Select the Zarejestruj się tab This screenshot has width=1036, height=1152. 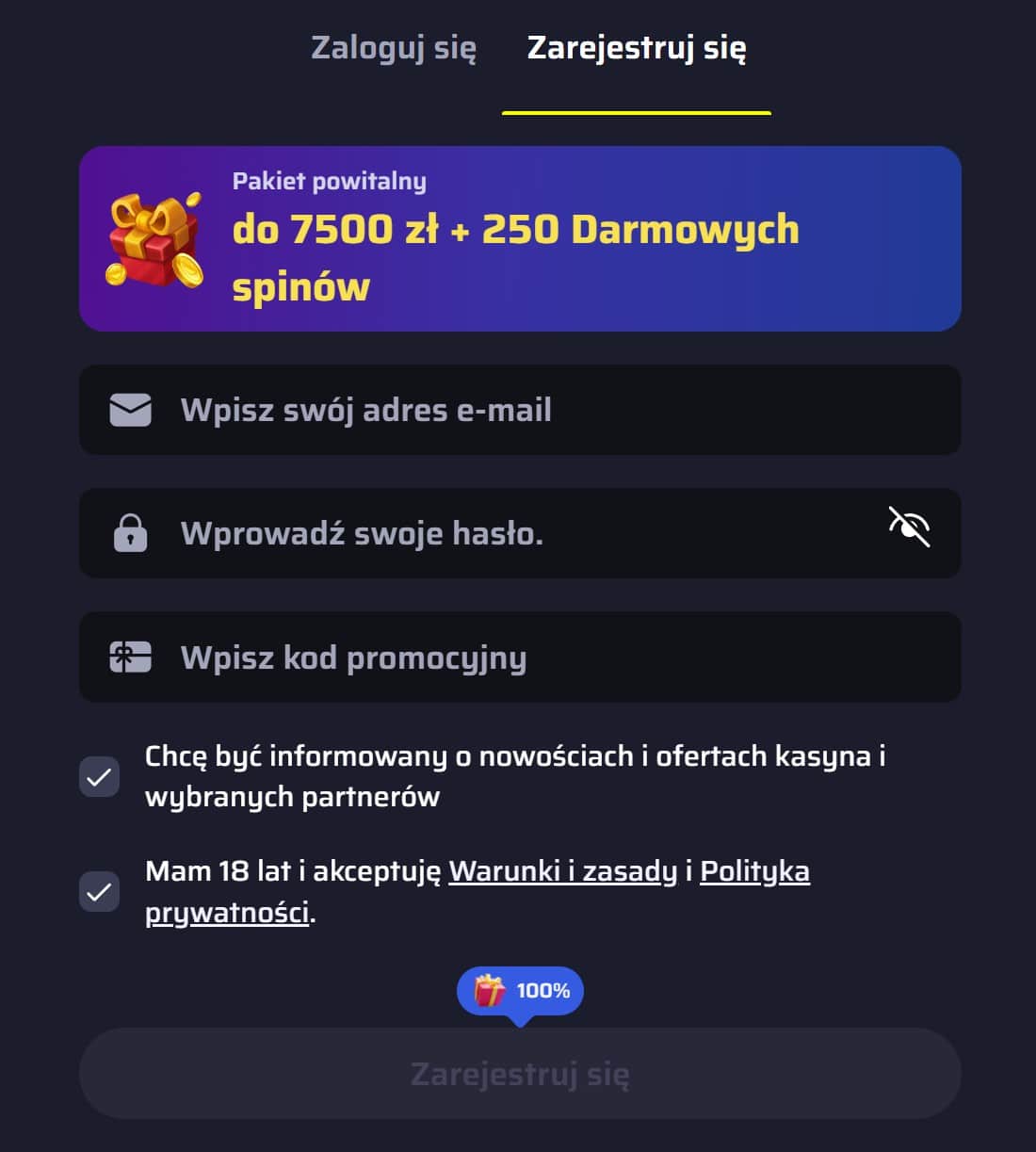[x=637, y=48]
